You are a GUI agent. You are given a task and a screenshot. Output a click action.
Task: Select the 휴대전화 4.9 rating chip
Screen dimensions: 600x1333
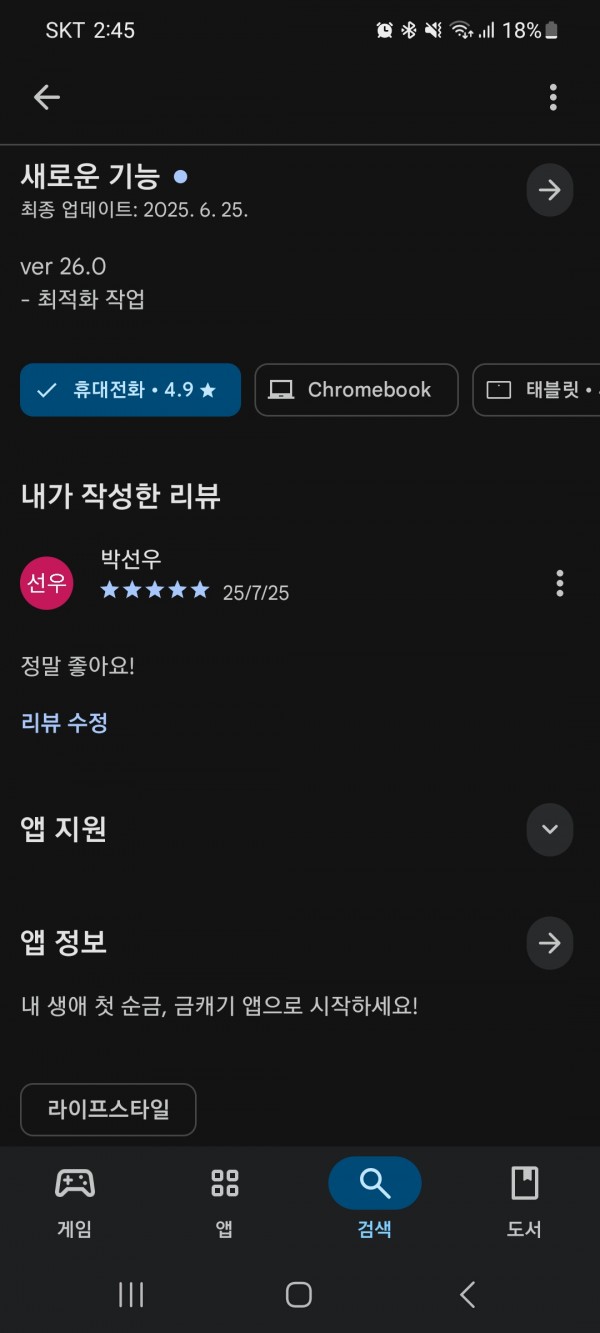[x=130, y=390]
